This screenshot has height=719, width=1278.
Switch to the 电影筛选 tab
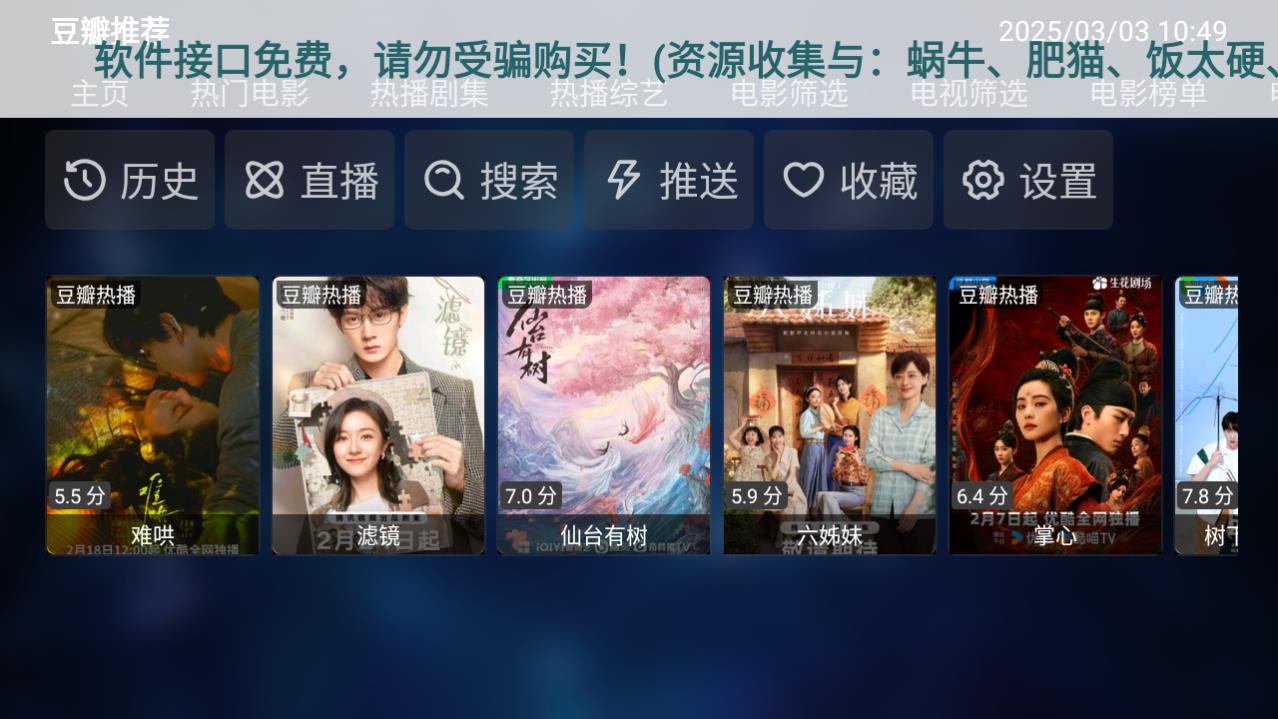tap(789, 94)
